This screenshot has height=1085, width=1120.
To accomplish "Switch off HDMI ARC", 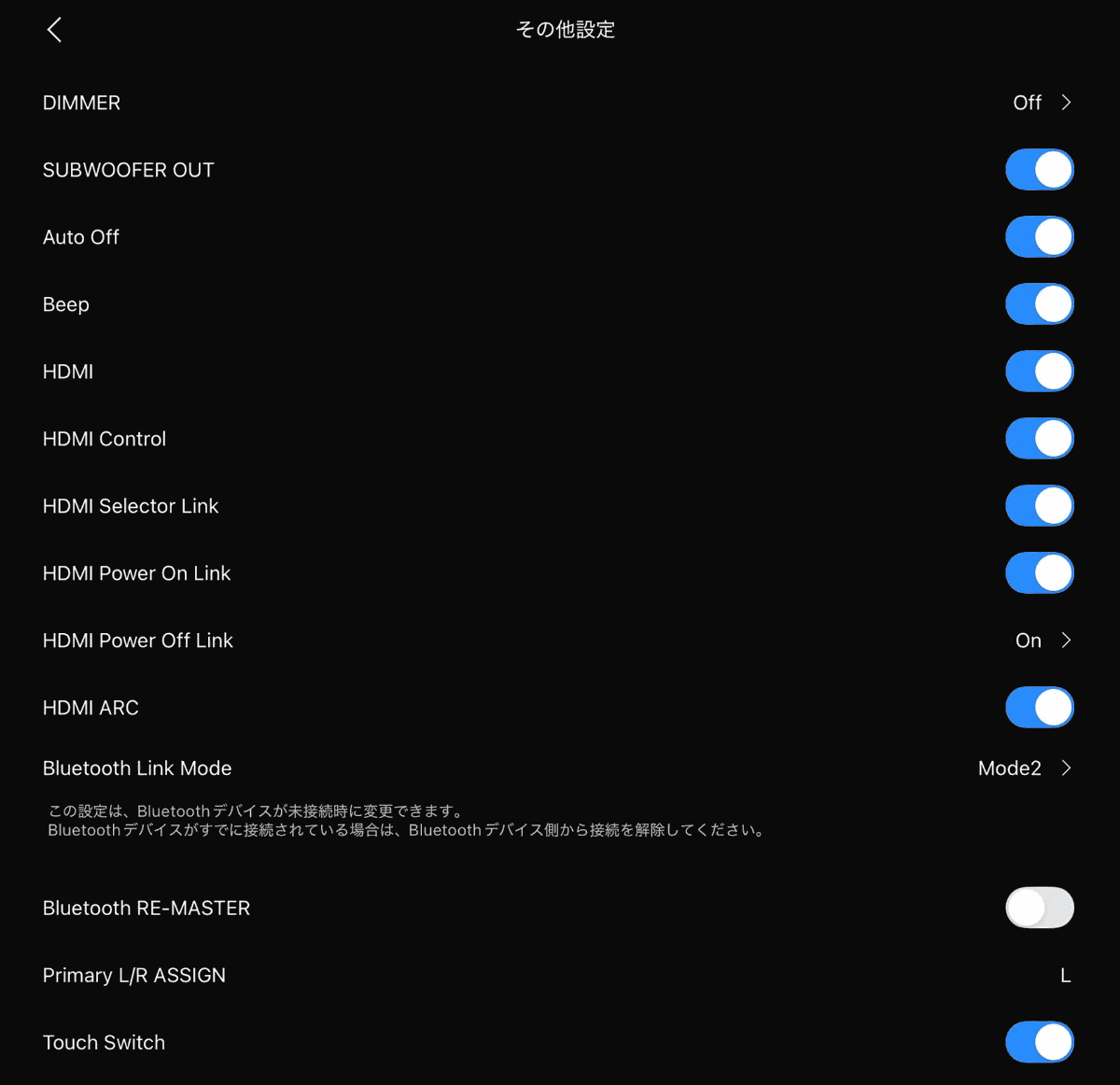I will 1039,708.
